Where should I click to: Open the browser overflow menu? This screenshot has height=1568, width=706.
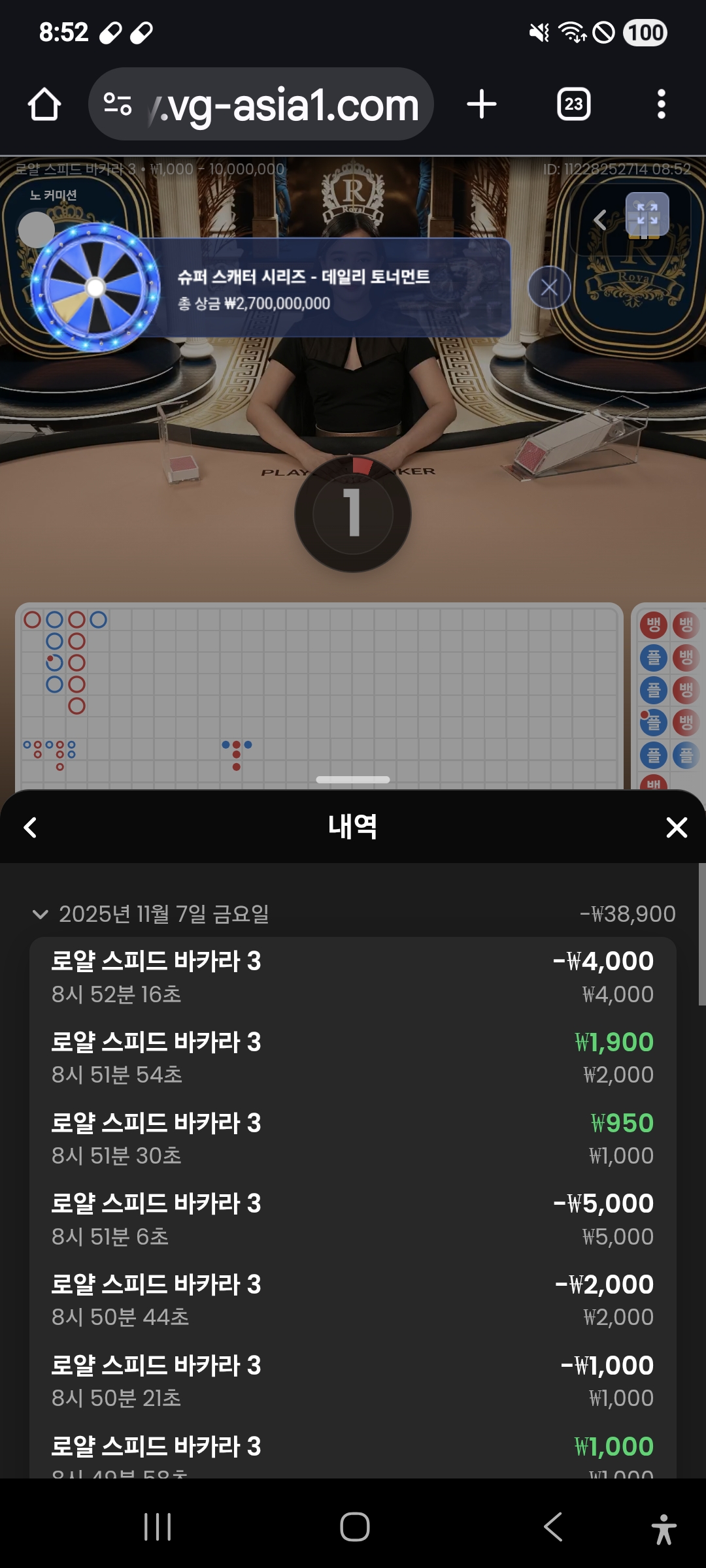pyautogui.click(x=661, y=105)
